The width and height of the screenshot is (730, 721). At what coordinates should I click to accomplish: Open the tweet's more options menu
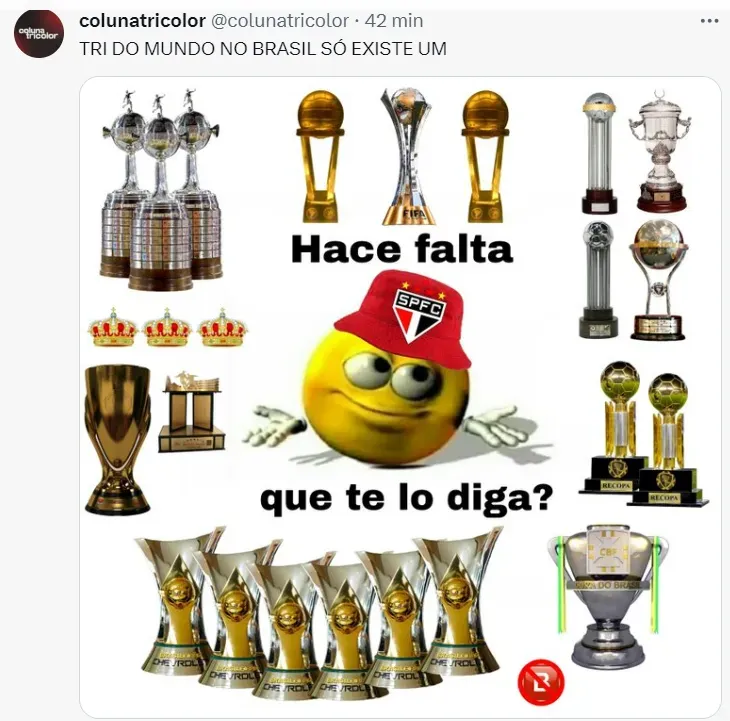point(709,20)
